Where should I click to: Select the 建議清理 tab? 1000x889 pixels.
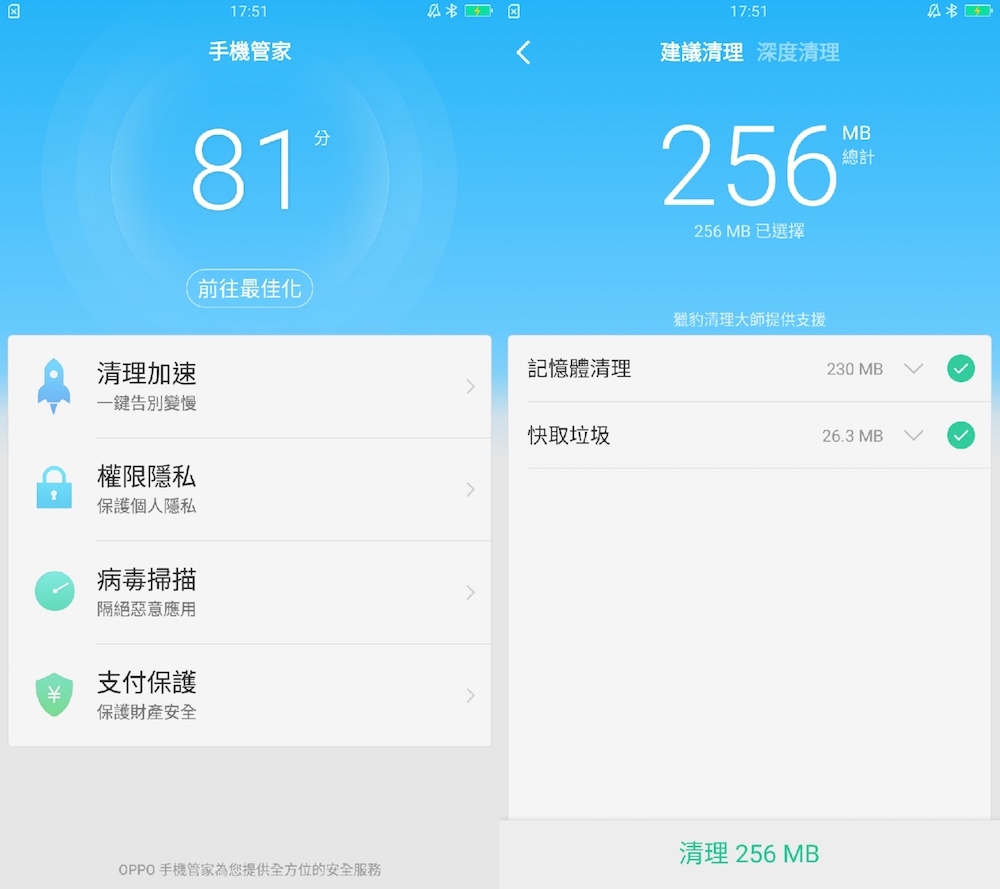click(x=701, y=53)
